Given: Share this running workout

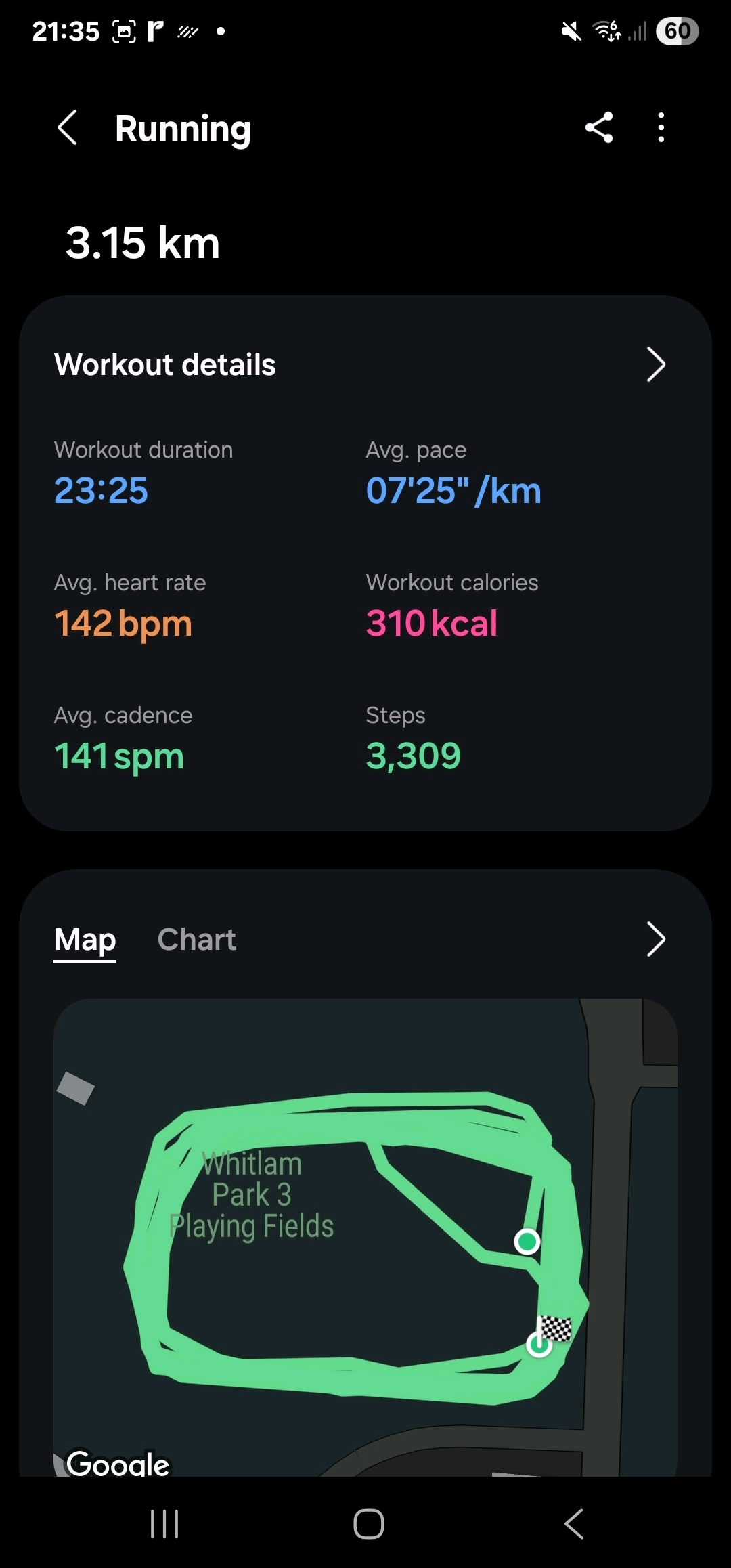Looking at the screenshot, I should (599, 128).
